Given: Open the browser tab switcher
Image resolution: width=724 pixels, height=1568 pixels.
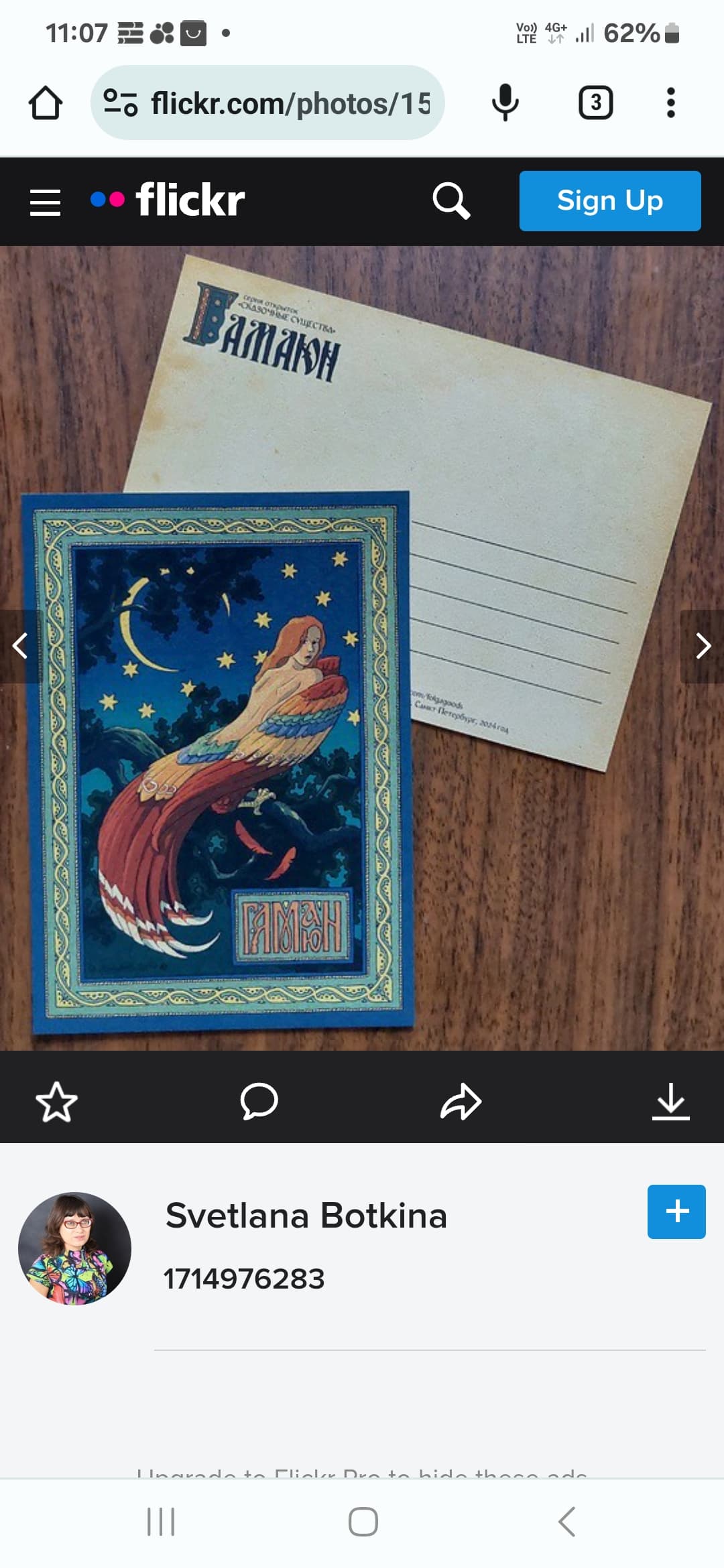Looking at the screenshot, I should [595, 103].
